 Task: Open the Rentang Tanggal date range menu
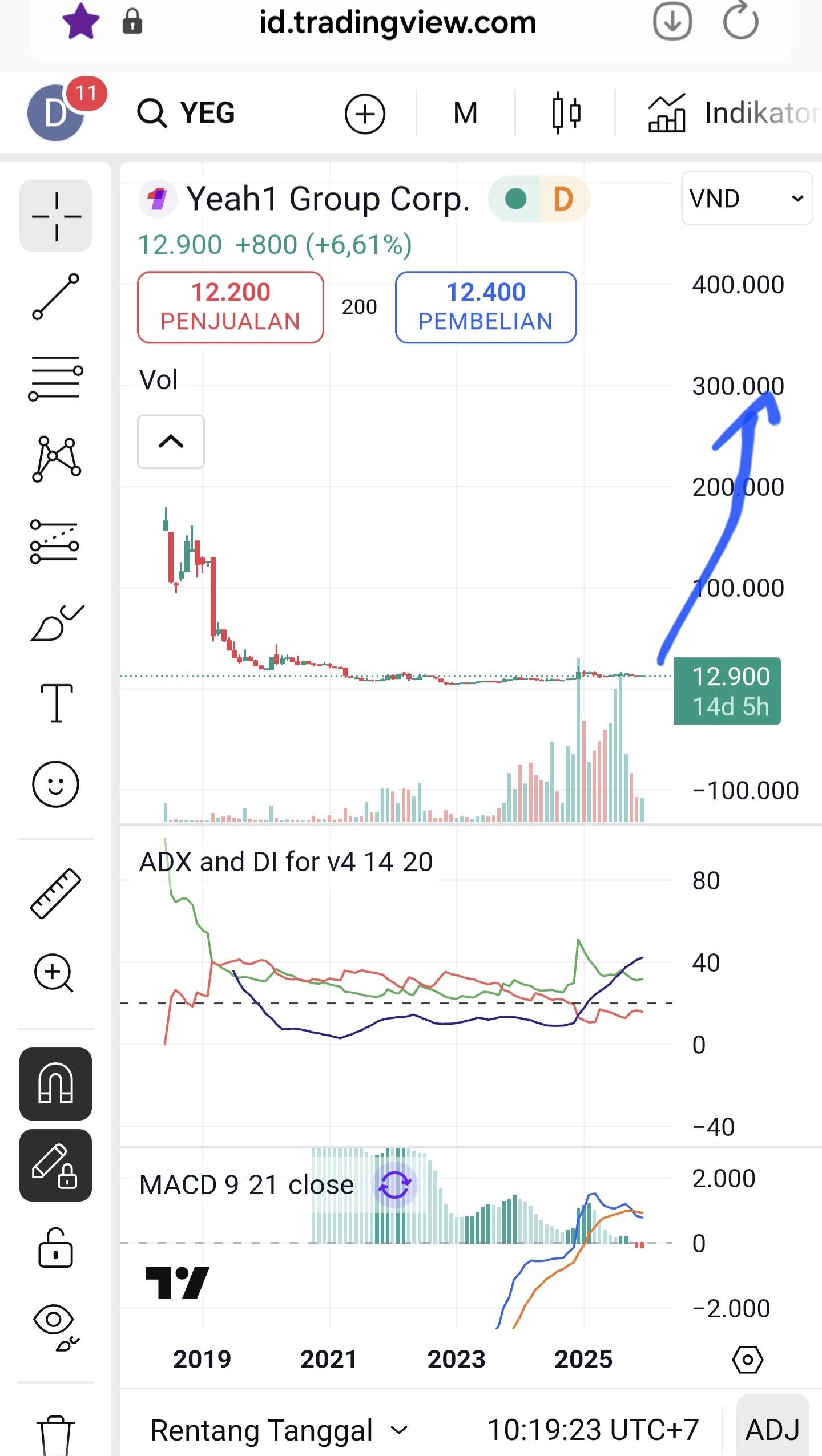tap(279, 1430)
